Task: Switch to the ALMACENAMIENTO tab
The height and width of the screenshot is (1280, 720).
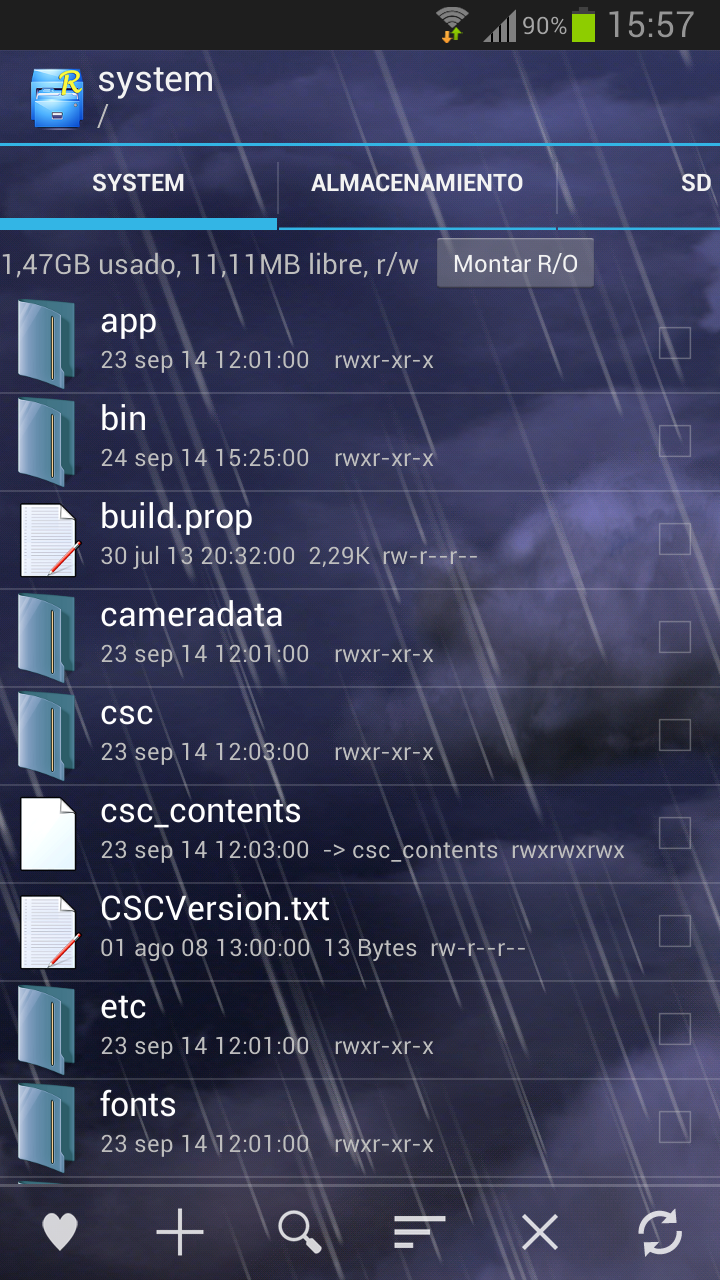Action: pyautogui.click(x=416, y=184)
